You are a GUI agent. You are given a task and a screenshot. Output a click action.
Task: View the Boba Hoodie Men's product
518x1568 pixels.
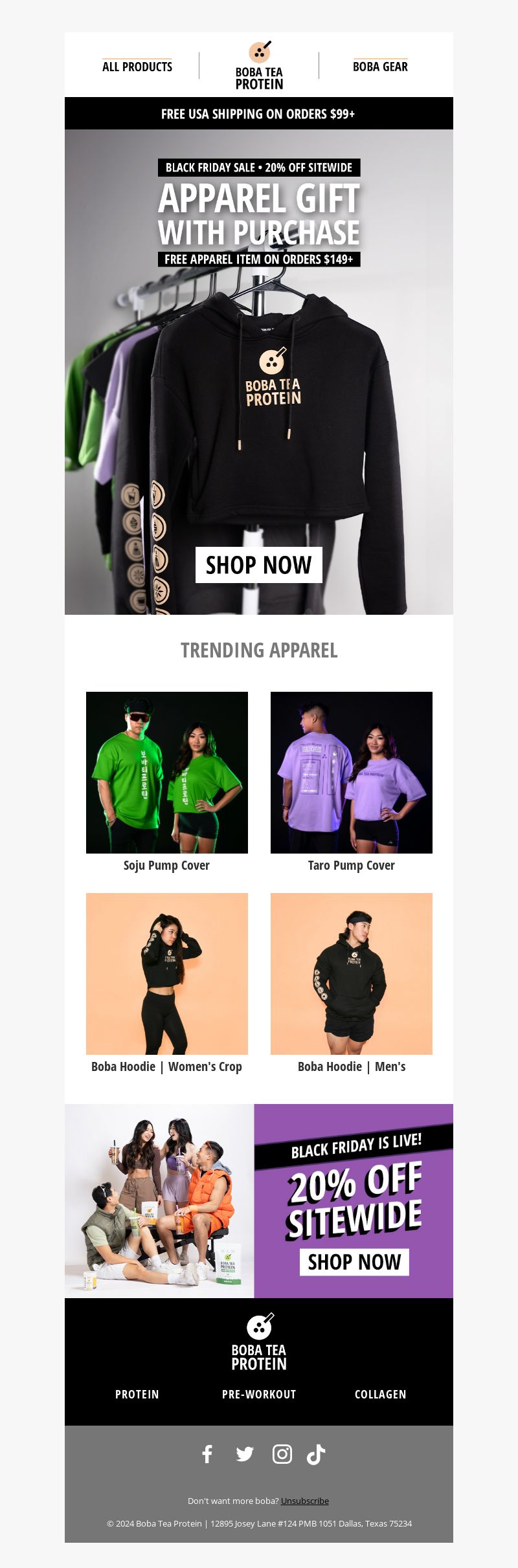point(351,973)
